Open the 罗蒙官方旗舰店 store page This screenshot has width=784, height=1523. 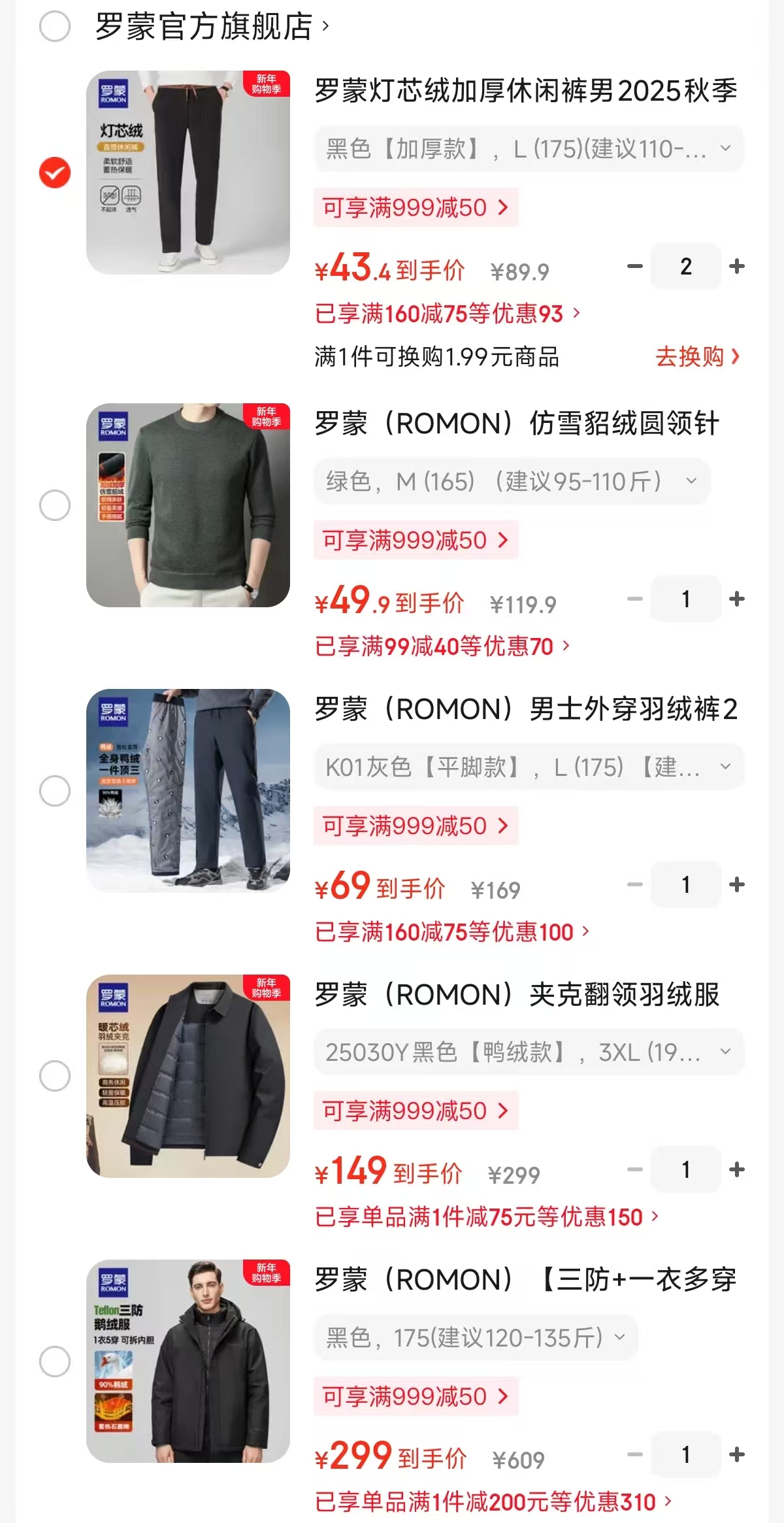pos(210,27)
